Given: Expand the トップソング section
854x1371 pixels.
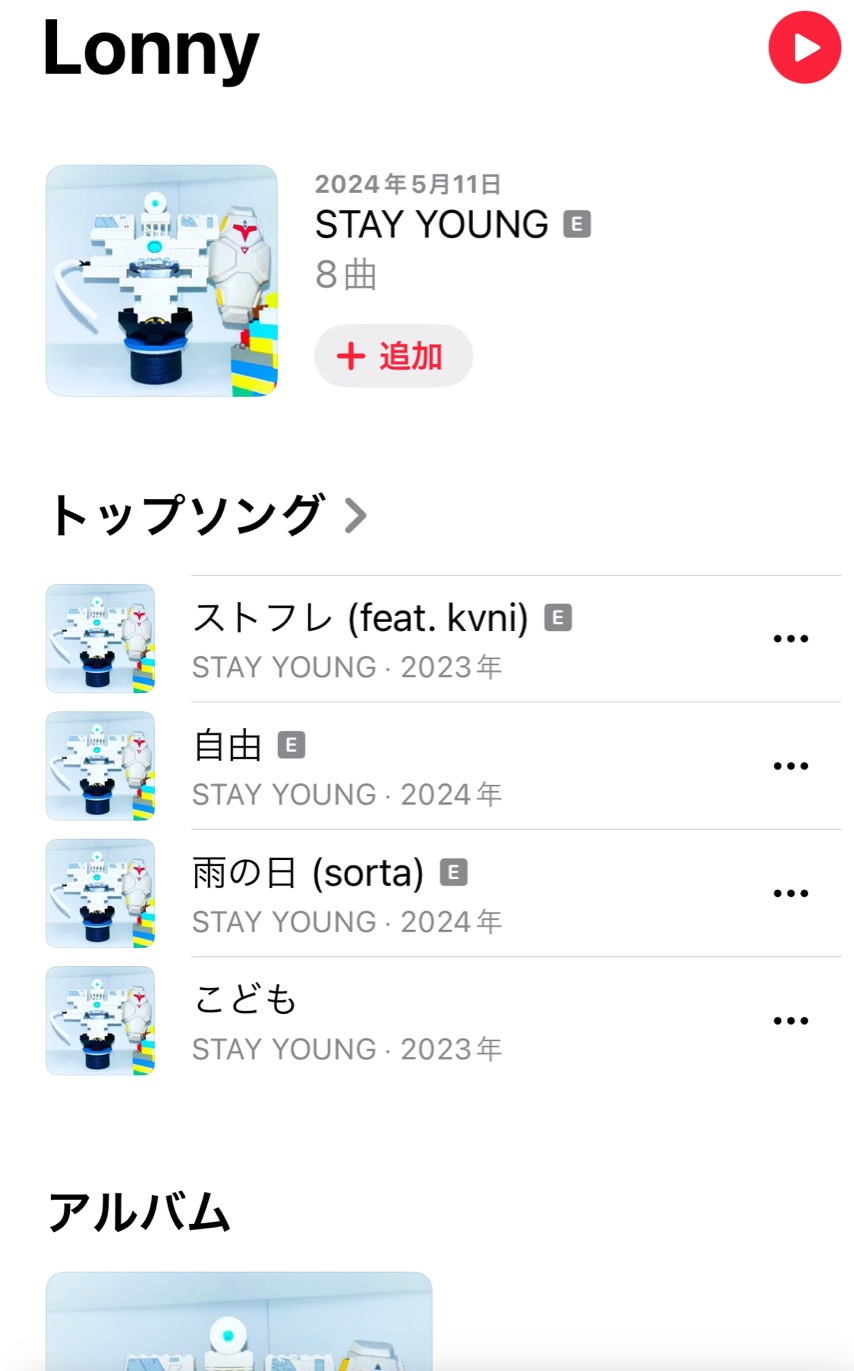Looking at the screenshot, I should click(207, 516).
